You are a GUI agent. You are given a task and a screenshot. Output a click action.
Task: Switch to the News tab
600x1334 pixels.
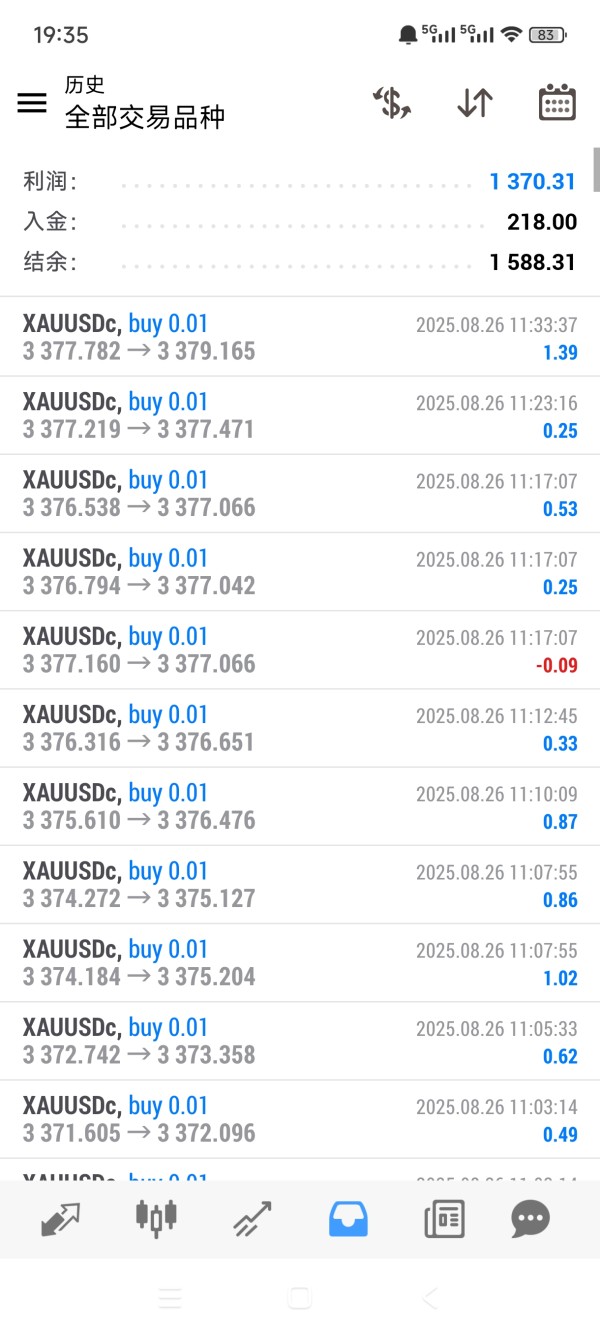[x=444, y=1219]
